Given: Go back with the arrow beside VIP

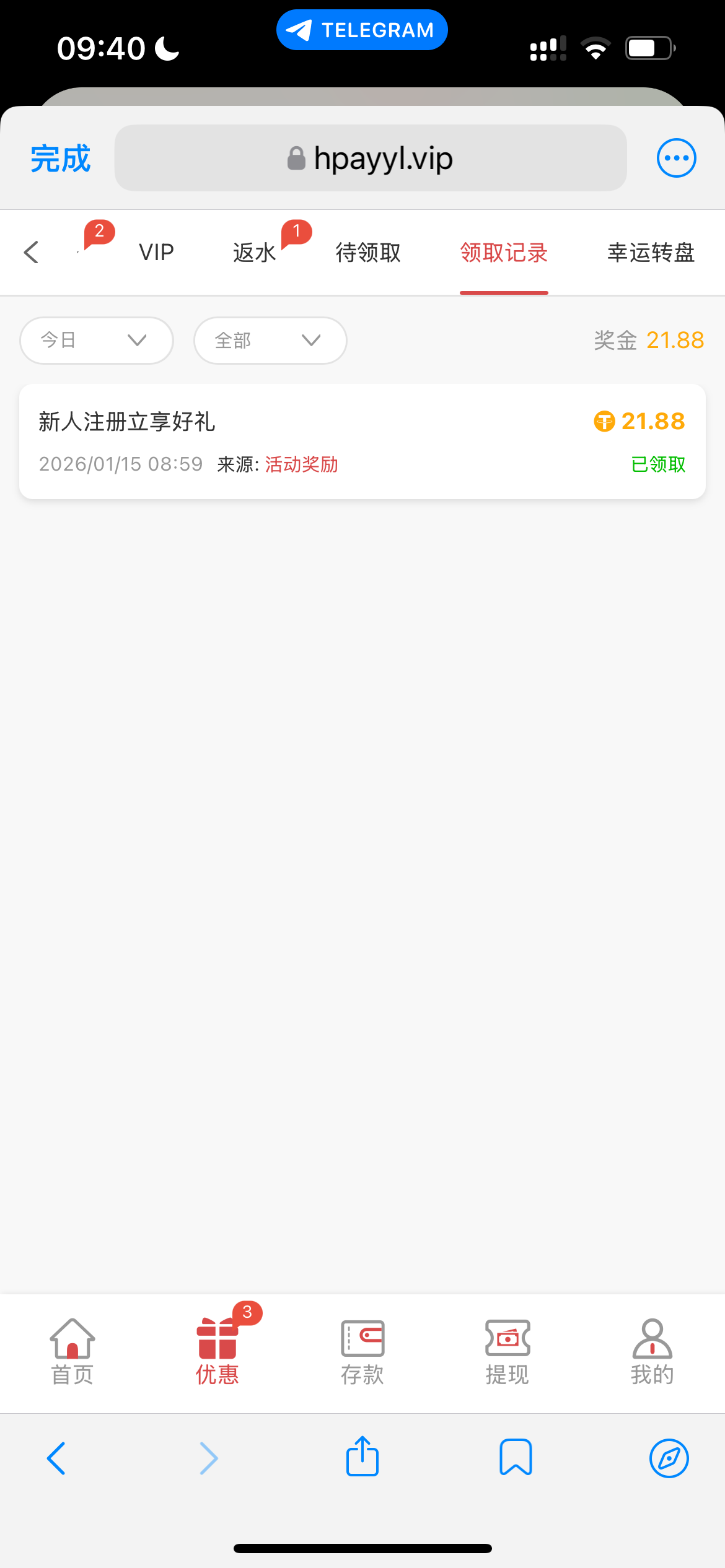Looking at the screenshot, I should coord(32,253).
